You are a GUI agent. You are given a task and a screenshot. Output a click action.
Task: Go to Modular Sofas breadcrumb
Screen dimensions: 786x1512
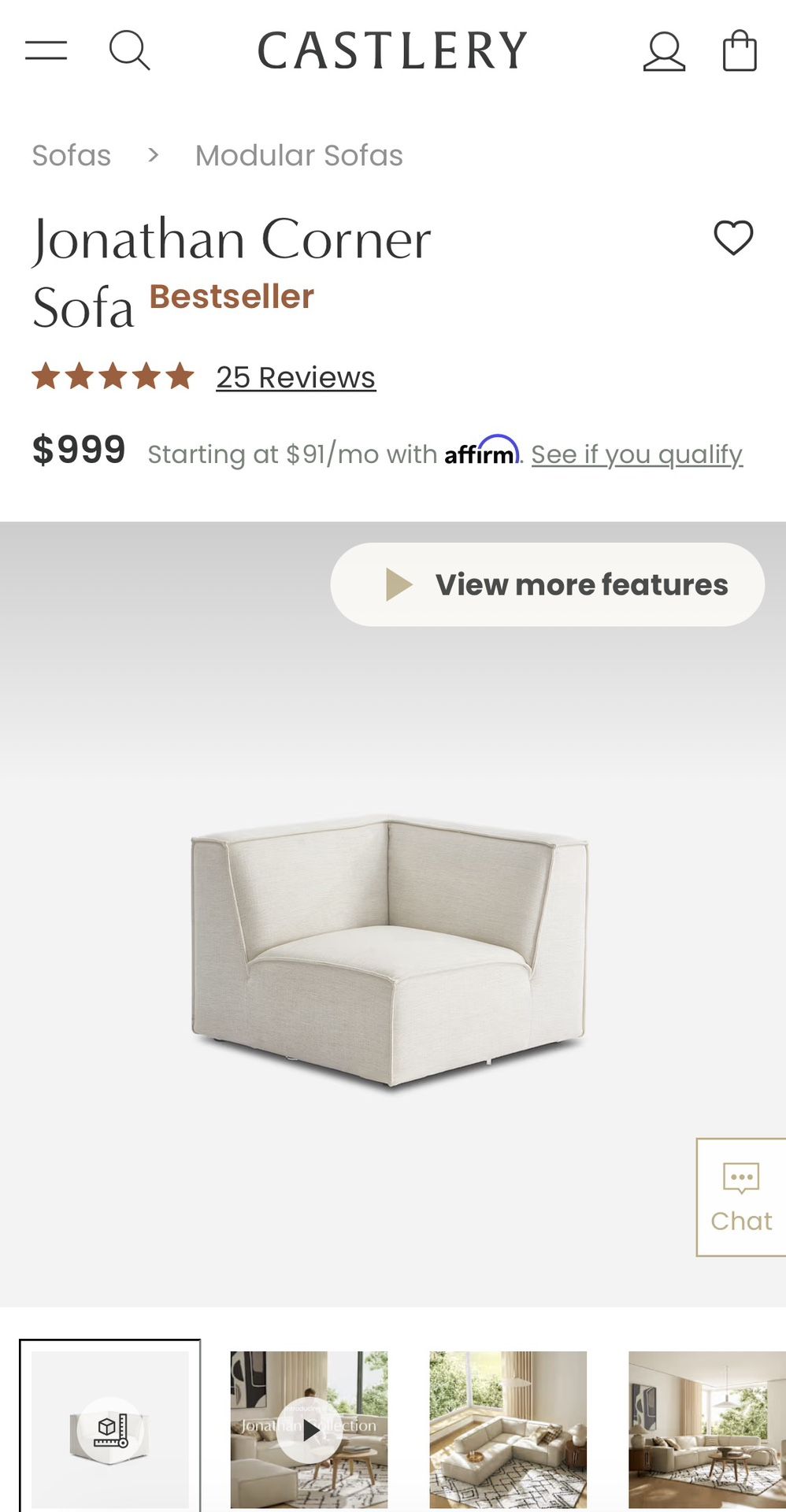click(x=298, y=156)
